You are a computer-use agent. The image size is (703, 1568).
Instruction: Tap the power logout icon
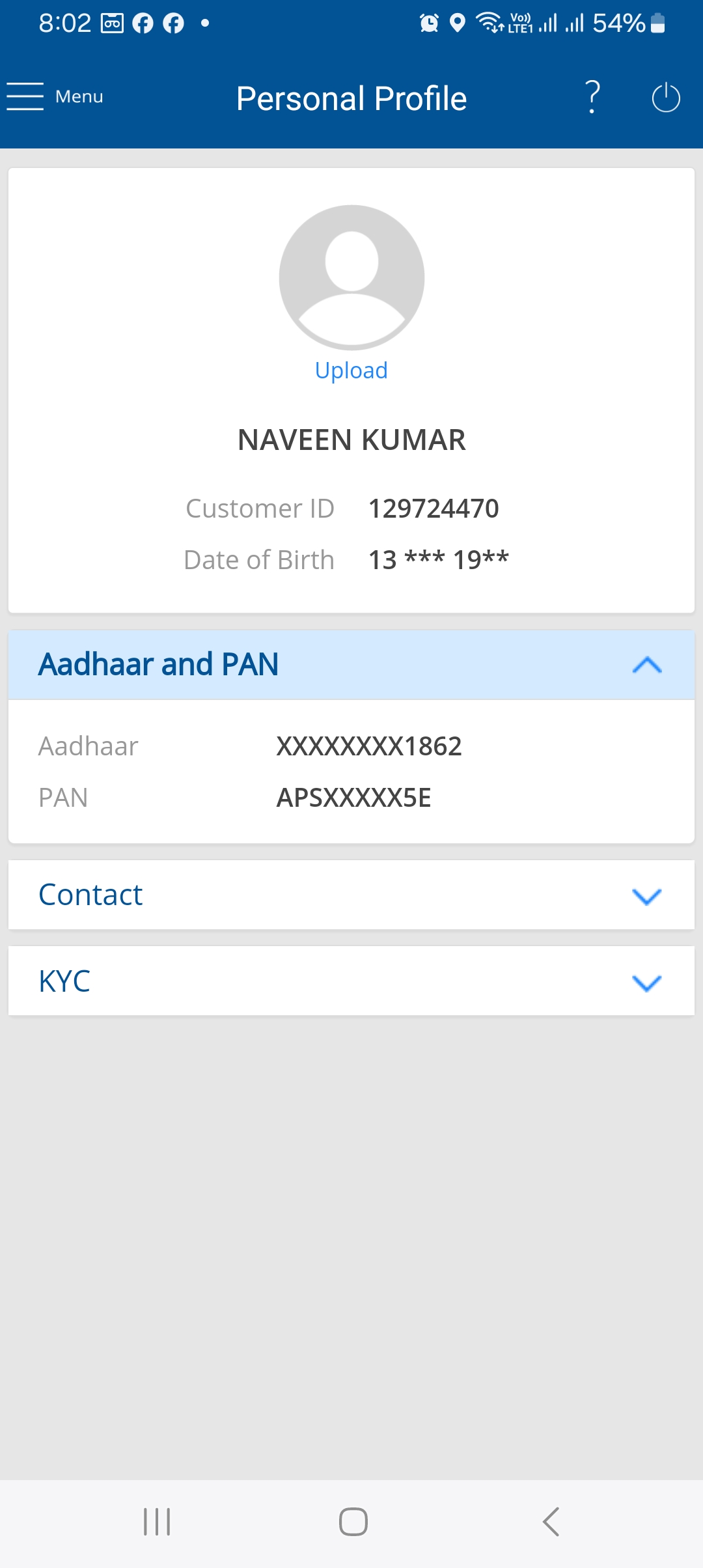(666, 98)
